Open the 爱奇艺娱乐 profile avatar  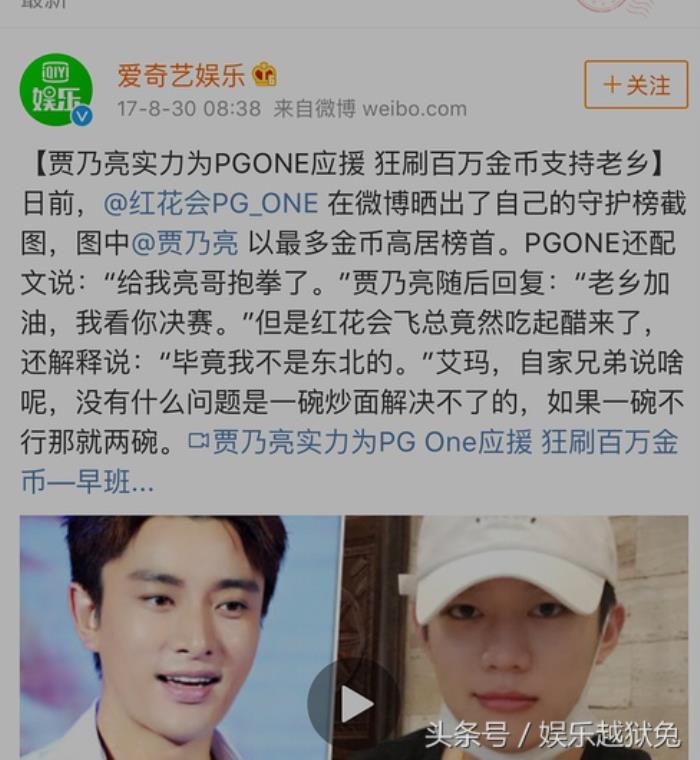click(56, 90)
